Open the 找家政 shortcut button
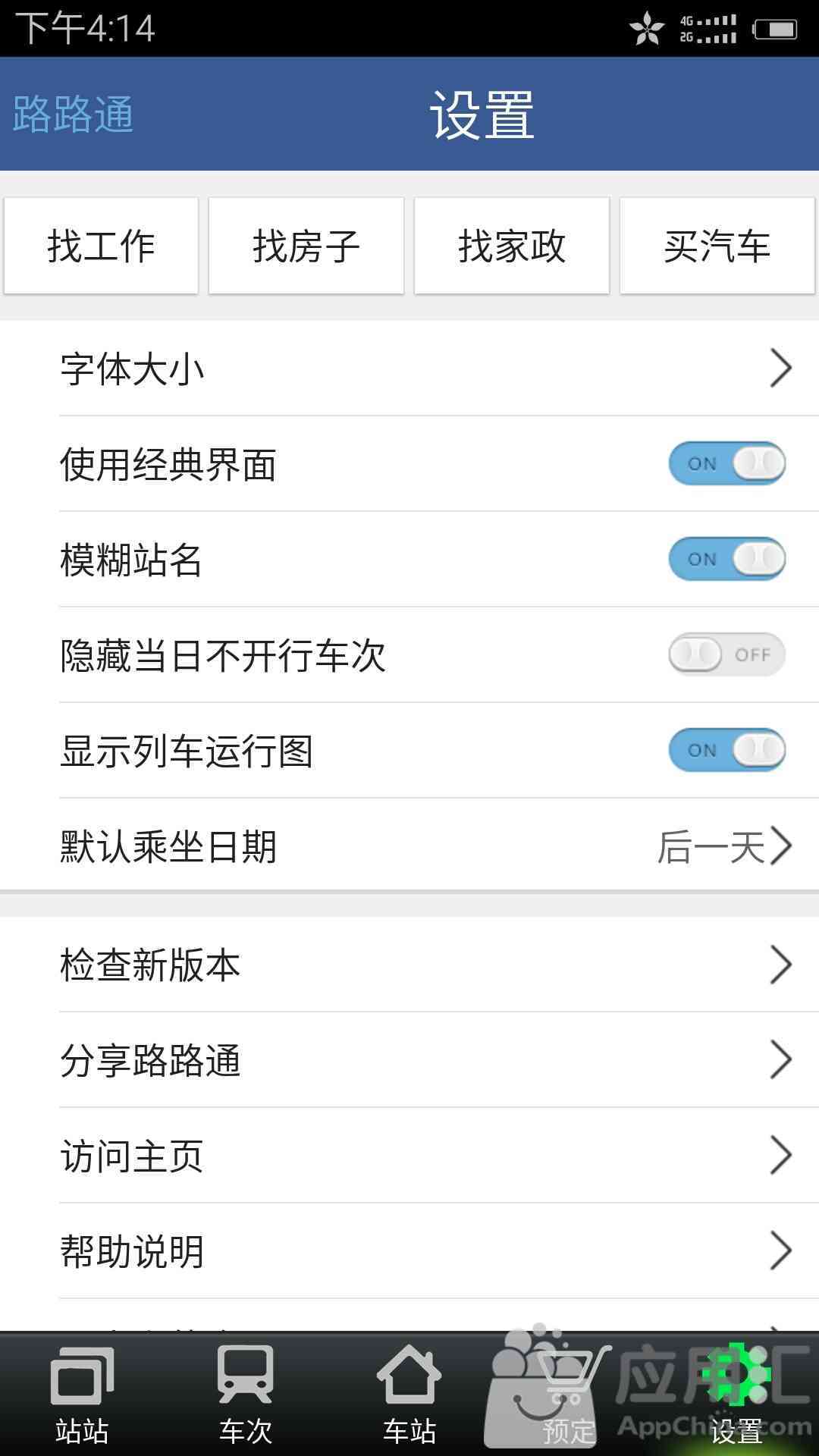 [512, 246]
